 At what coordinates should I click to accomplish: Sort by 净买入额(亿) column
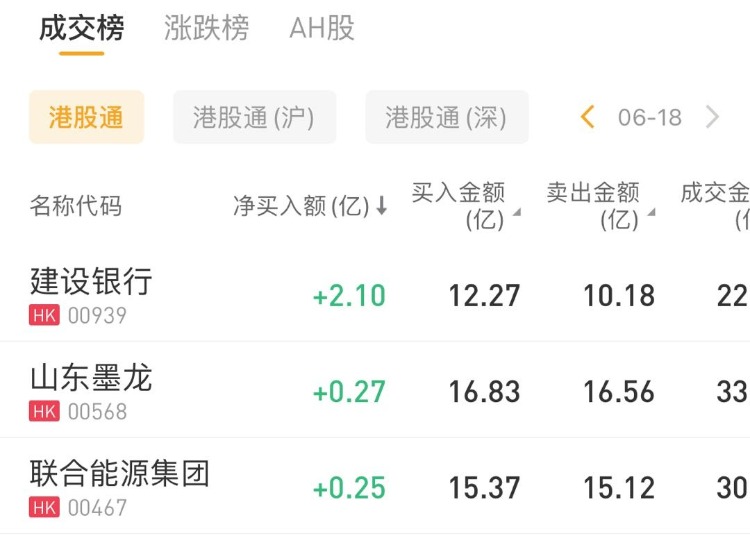[x=310, y=206]
